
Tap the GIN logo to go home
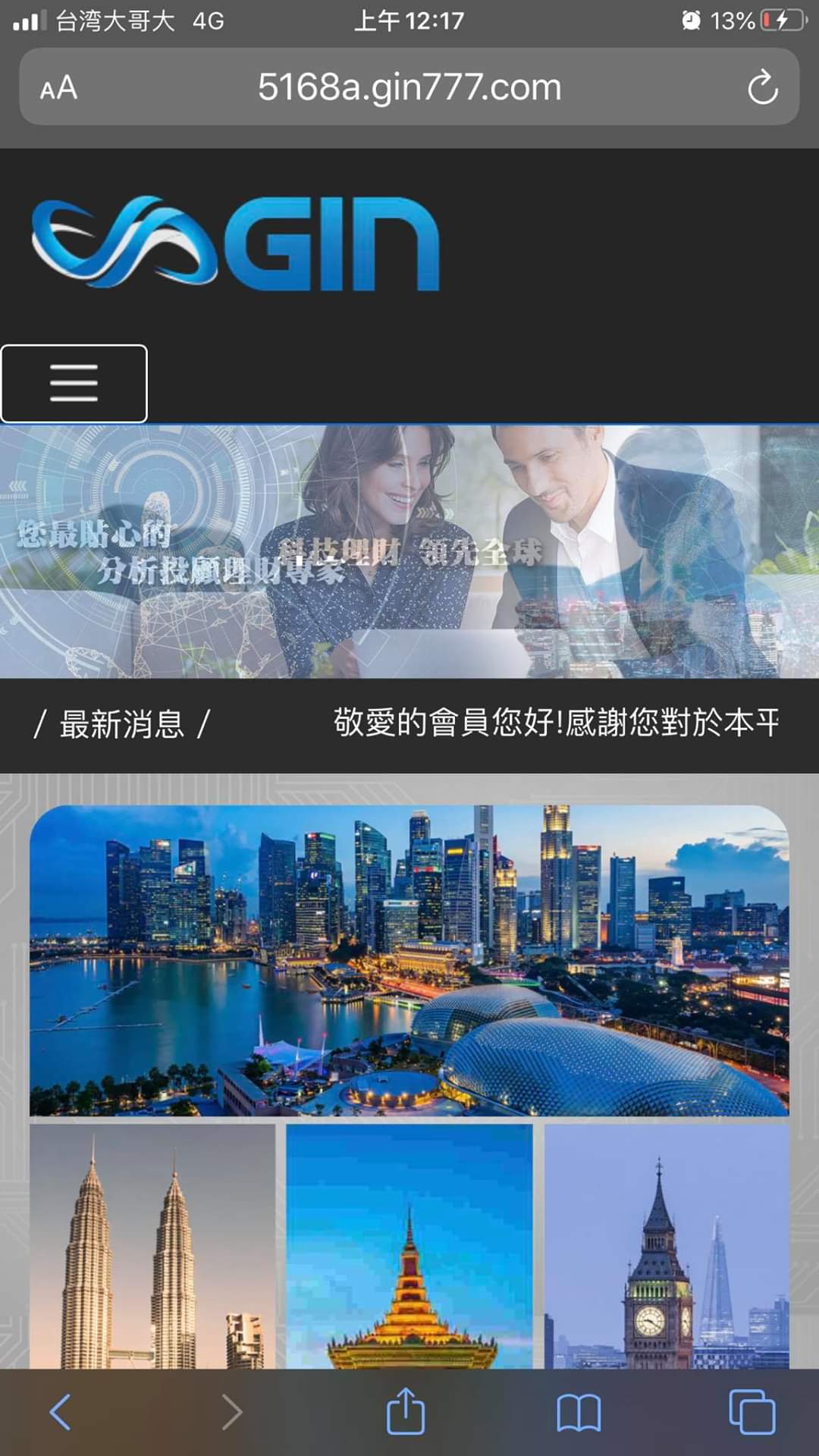click(235, 243)
